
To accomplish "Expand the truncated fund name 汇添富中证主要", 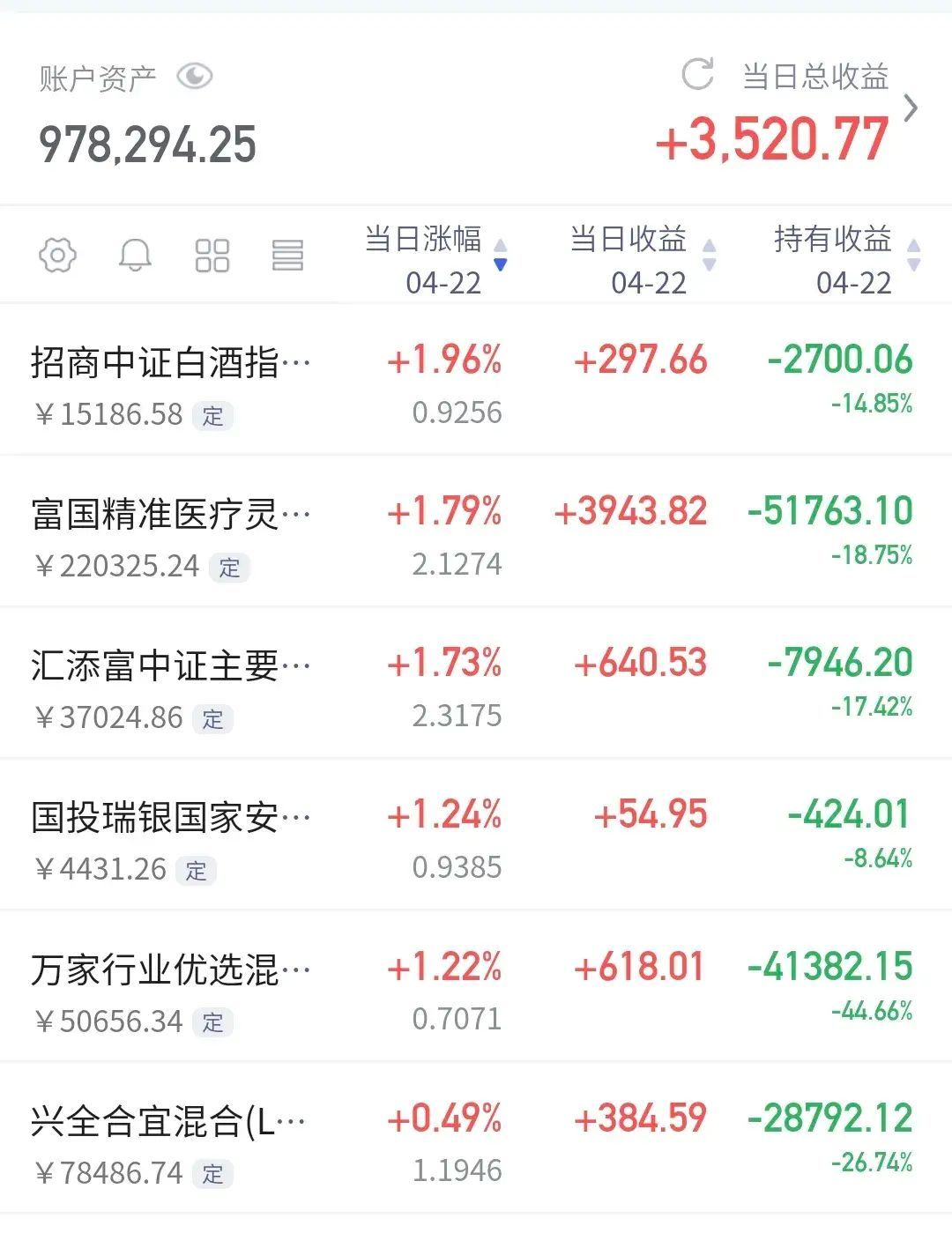I will pos(167,663).
